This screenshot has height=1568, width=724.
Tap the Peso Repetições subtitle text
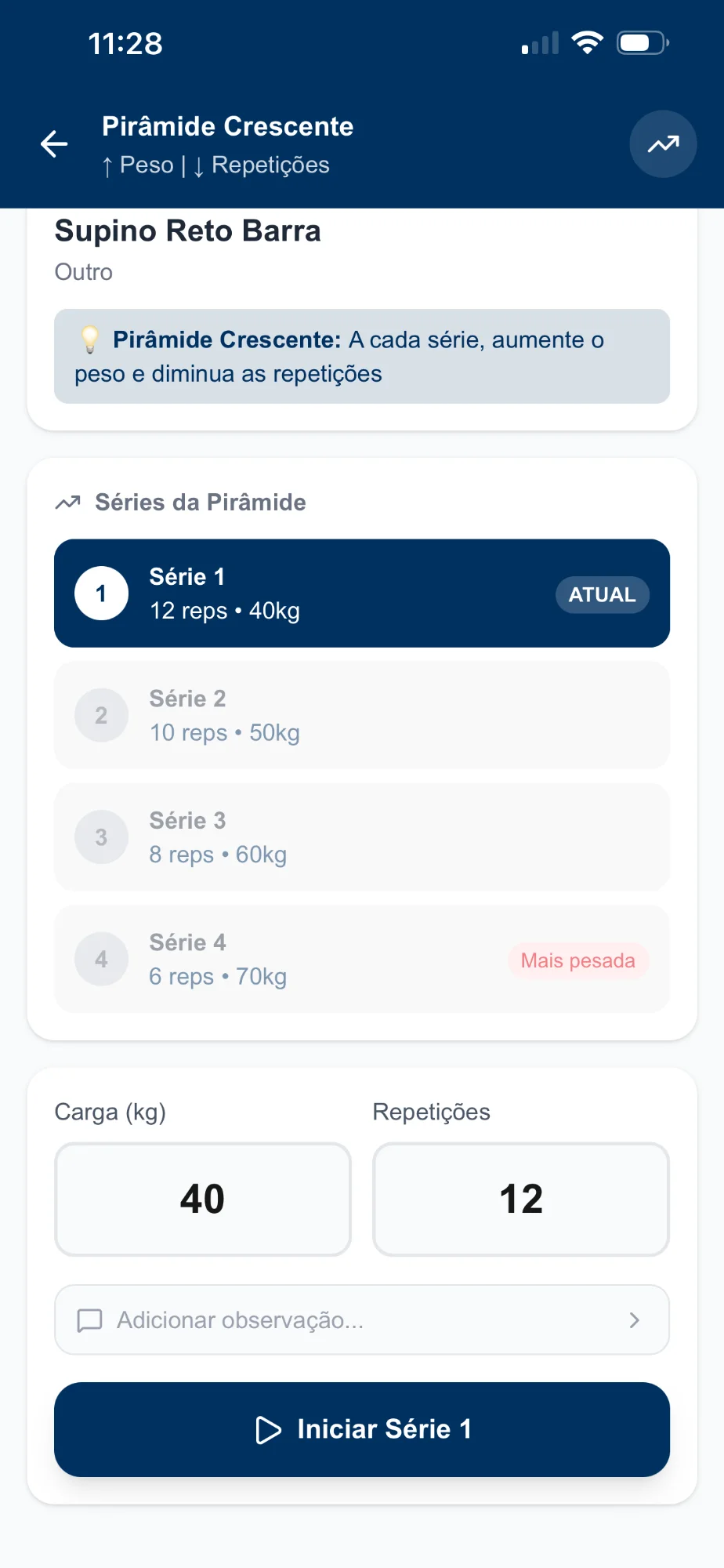(214, 165)
